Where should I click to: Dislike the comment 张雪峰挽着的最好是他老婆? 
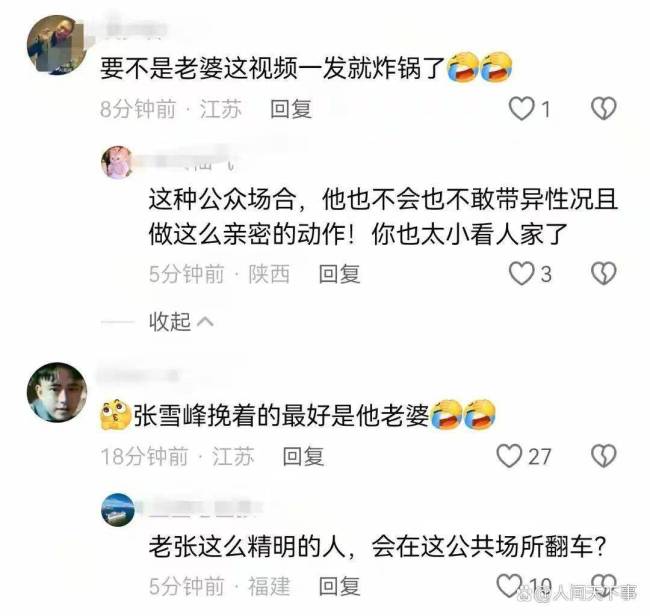pyautogui.click(x=604, y=456)
